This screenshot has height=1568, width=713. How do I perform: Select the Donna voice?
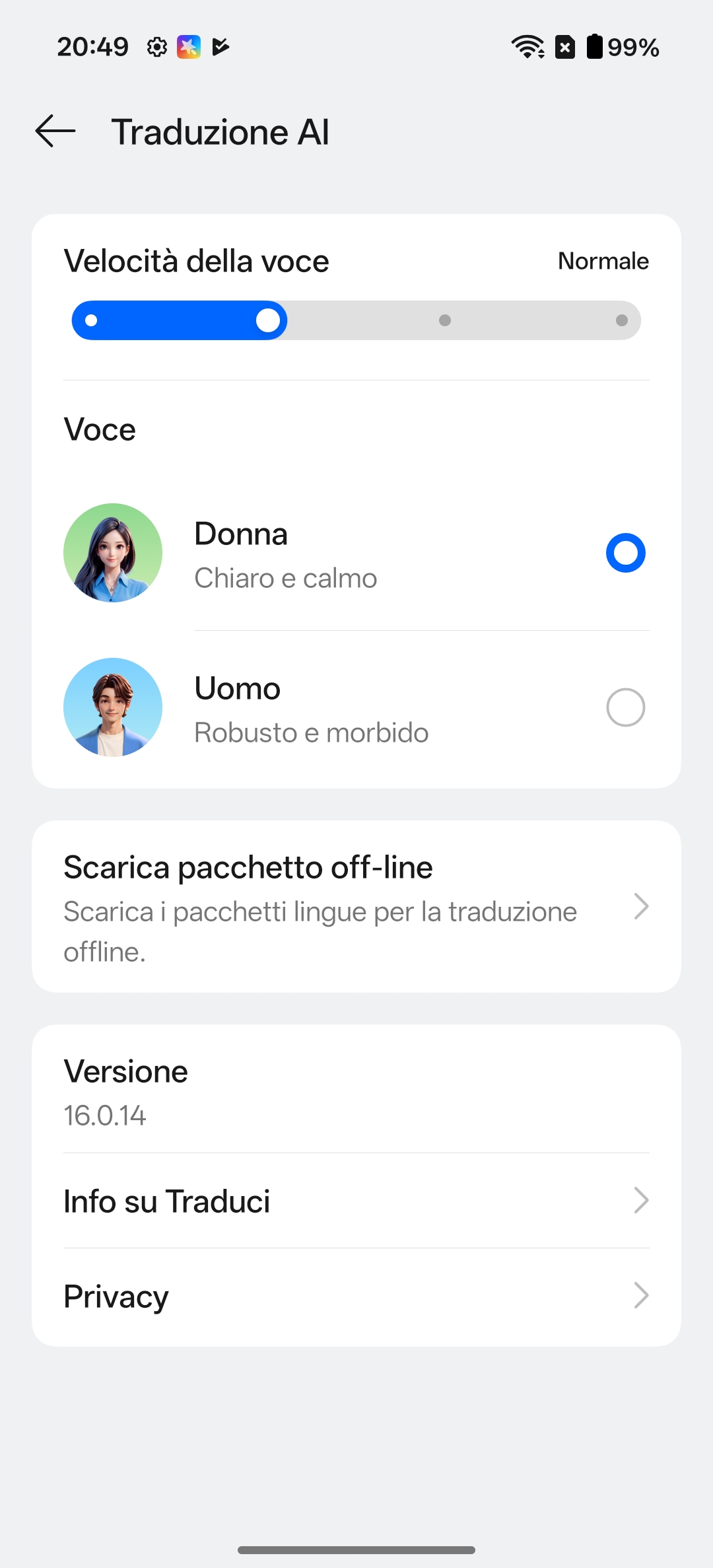(625, 553)
